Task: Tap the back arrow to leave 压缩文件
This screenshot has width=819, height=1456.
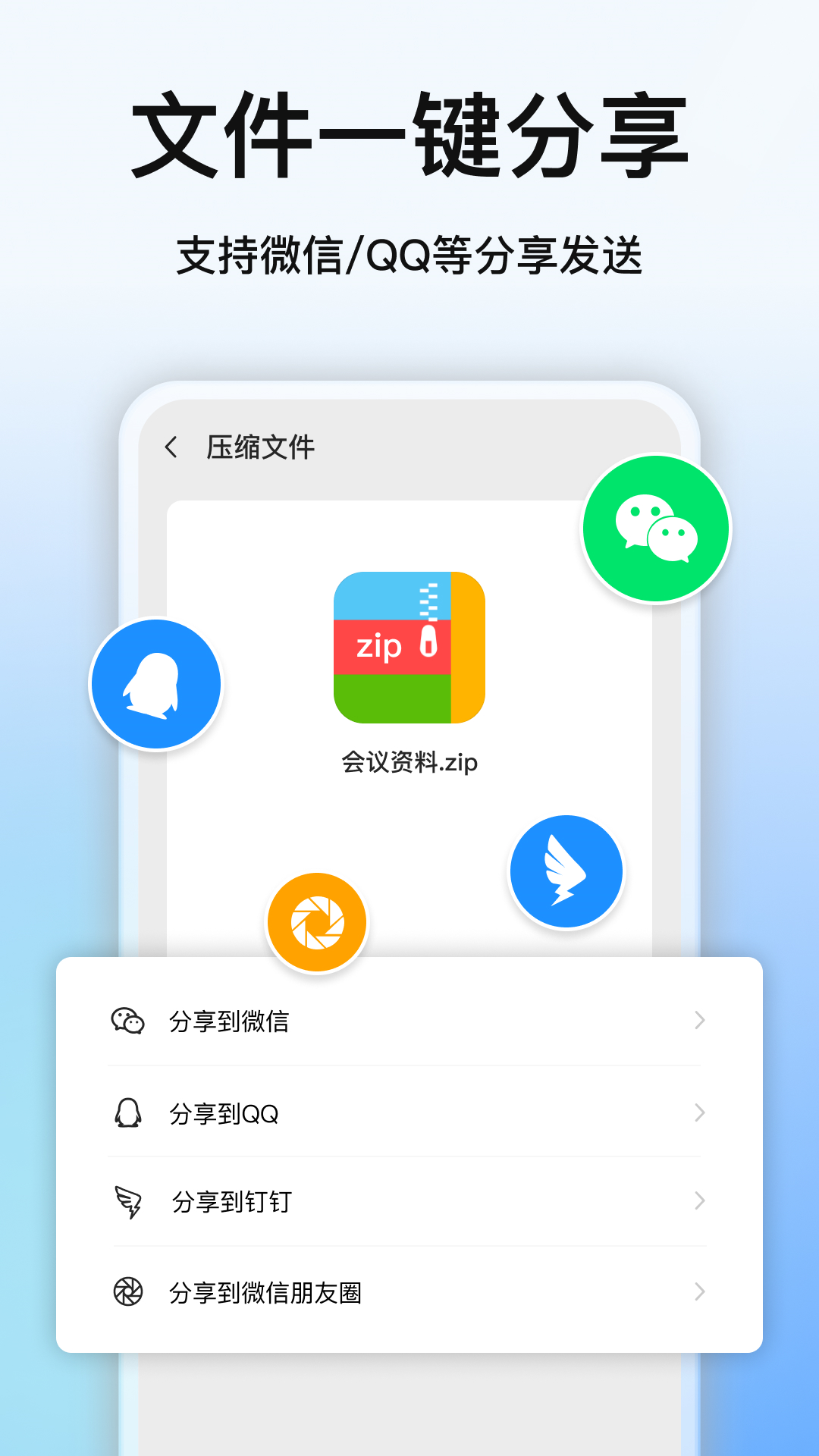Action: pos(171,447)
